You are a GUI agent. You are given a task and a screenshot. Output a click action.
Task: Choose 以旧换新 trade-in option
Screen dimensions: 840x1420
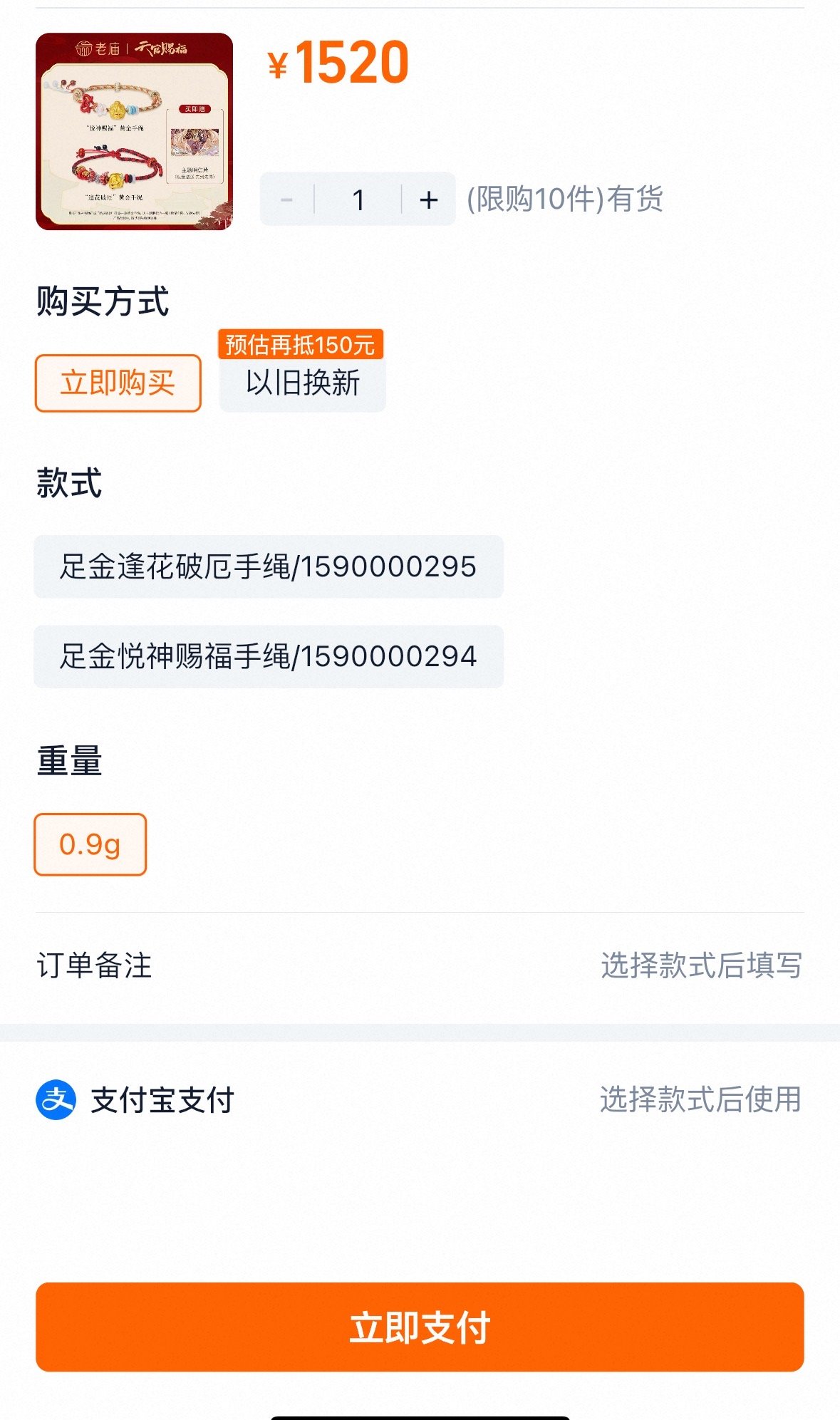point(303,383)
